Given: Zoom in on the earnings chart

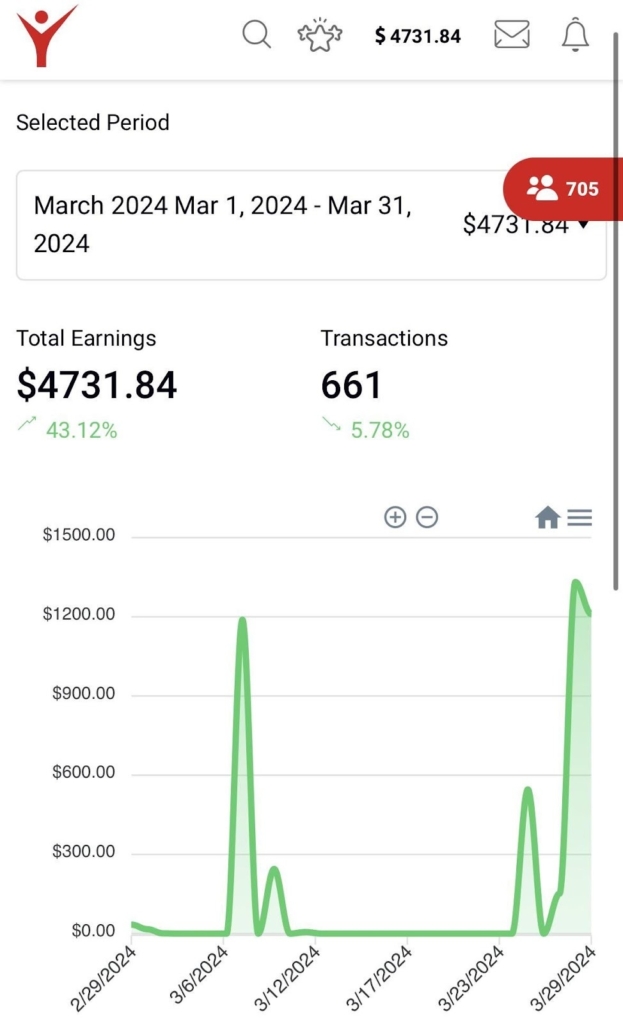Looking at the screenshot, I should [x=395, y=517].
